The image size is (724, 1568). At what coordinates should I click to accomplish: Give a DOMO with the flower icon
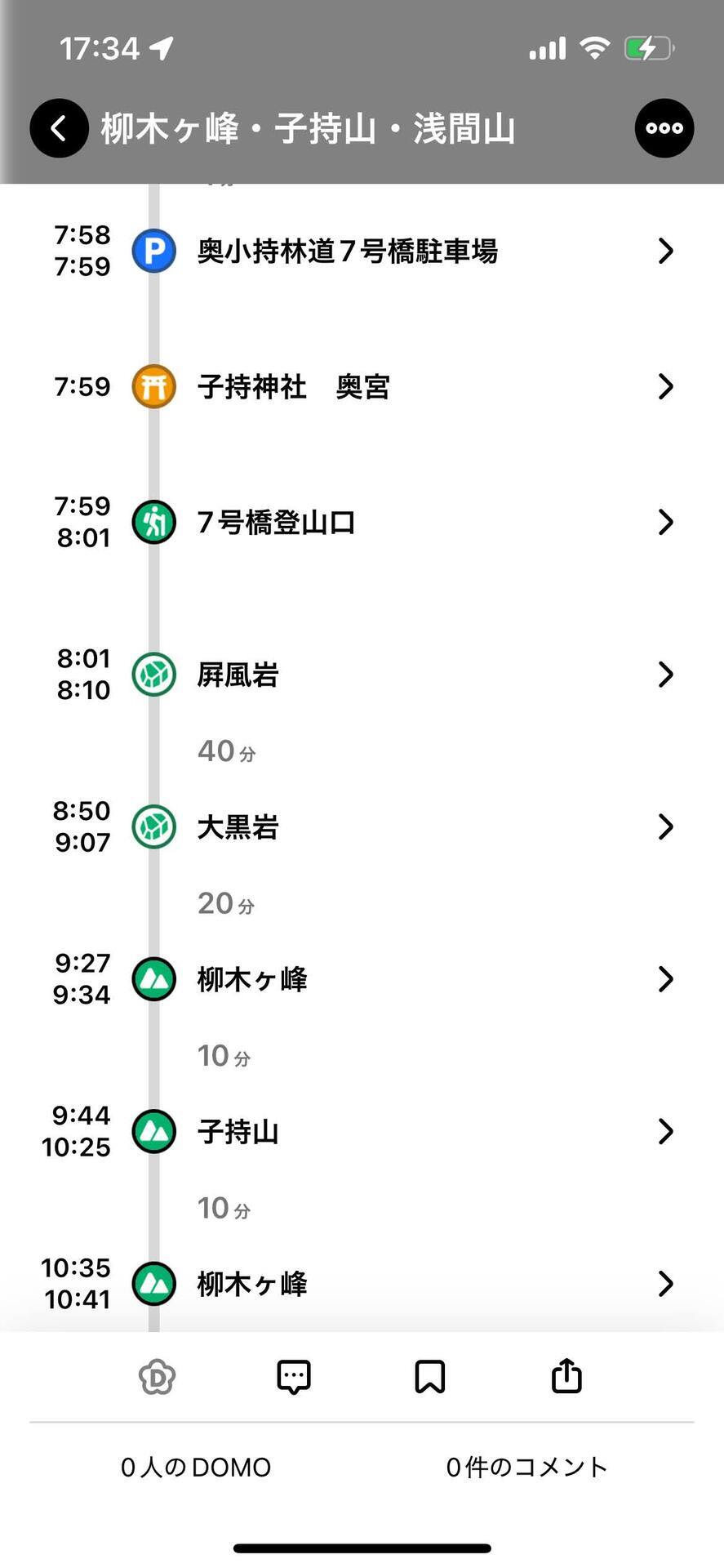[x=157, y=1377]
